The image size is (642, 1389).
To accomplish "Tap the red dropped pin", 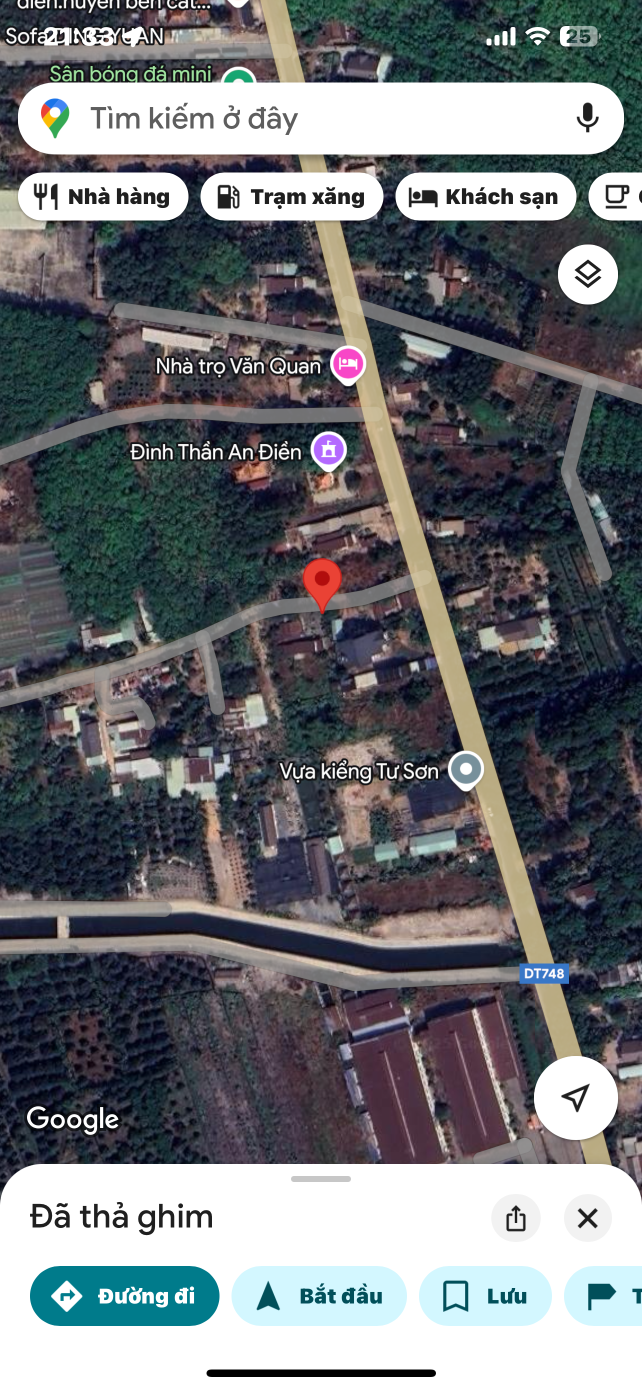I will tap(322, 585).
